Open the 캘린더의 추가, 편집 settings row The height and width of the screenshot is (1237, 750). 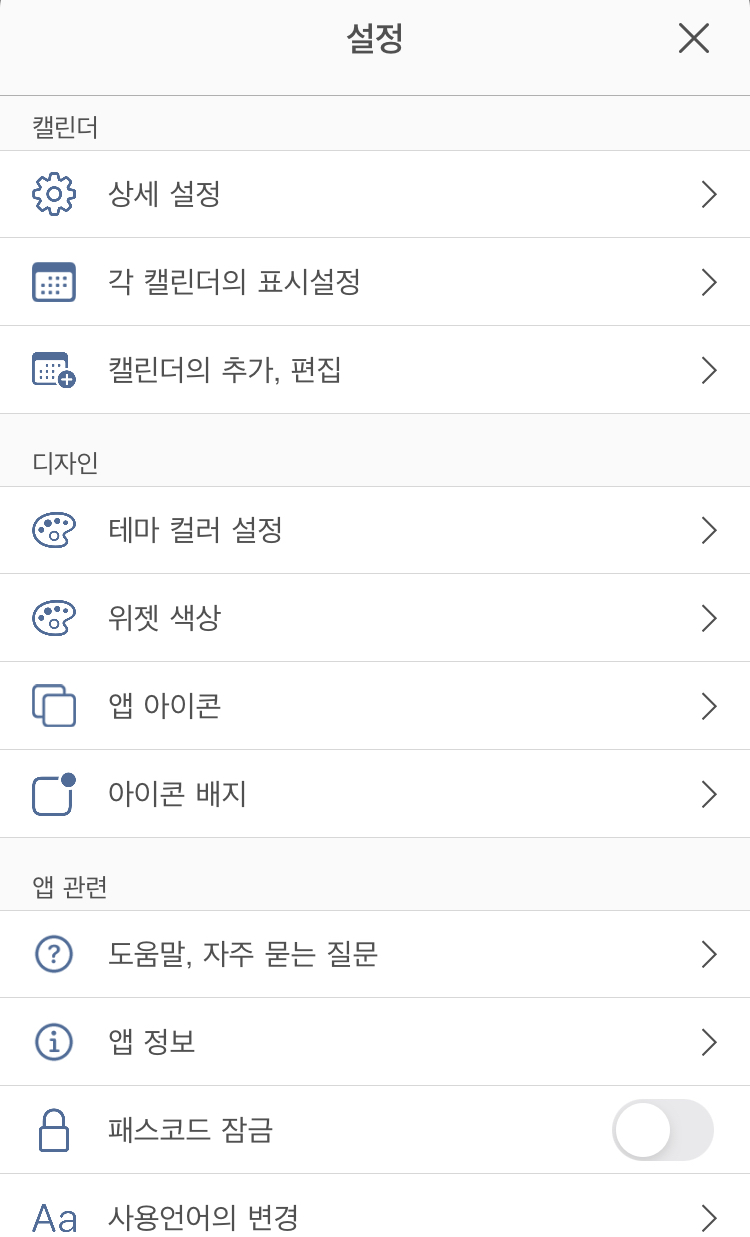click(x=375, y=370)
